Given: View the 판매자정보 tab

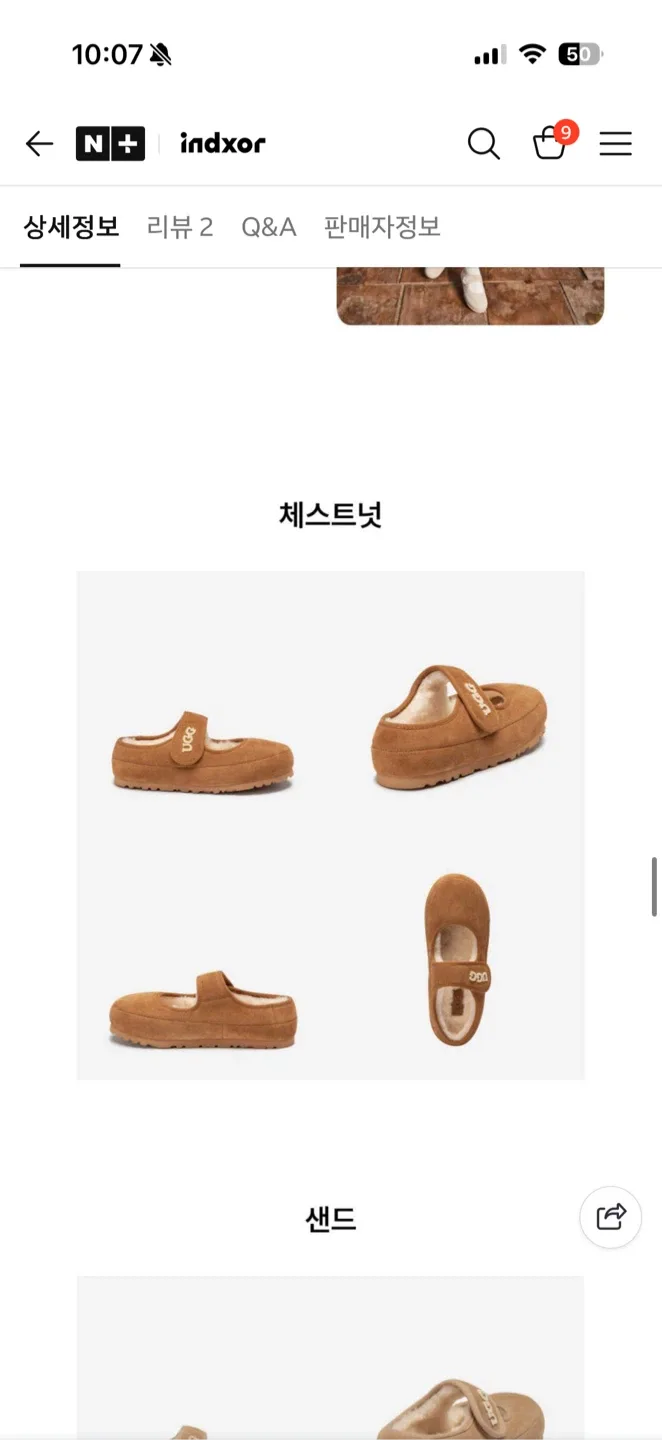Looking at the screenshot, I should point(382,227).
